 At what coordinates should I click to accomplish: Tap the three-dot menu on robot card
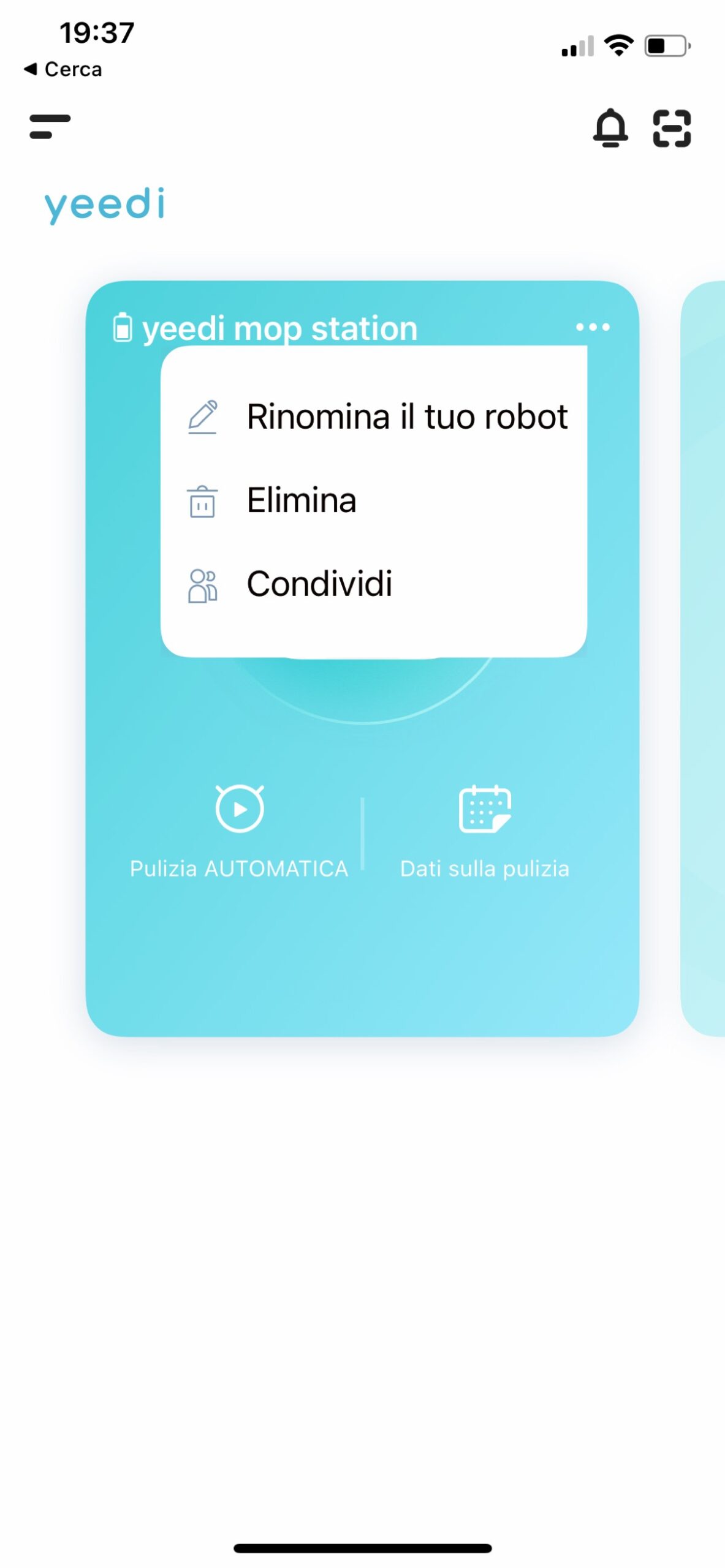pyautogui.click(x=592, y=327)
